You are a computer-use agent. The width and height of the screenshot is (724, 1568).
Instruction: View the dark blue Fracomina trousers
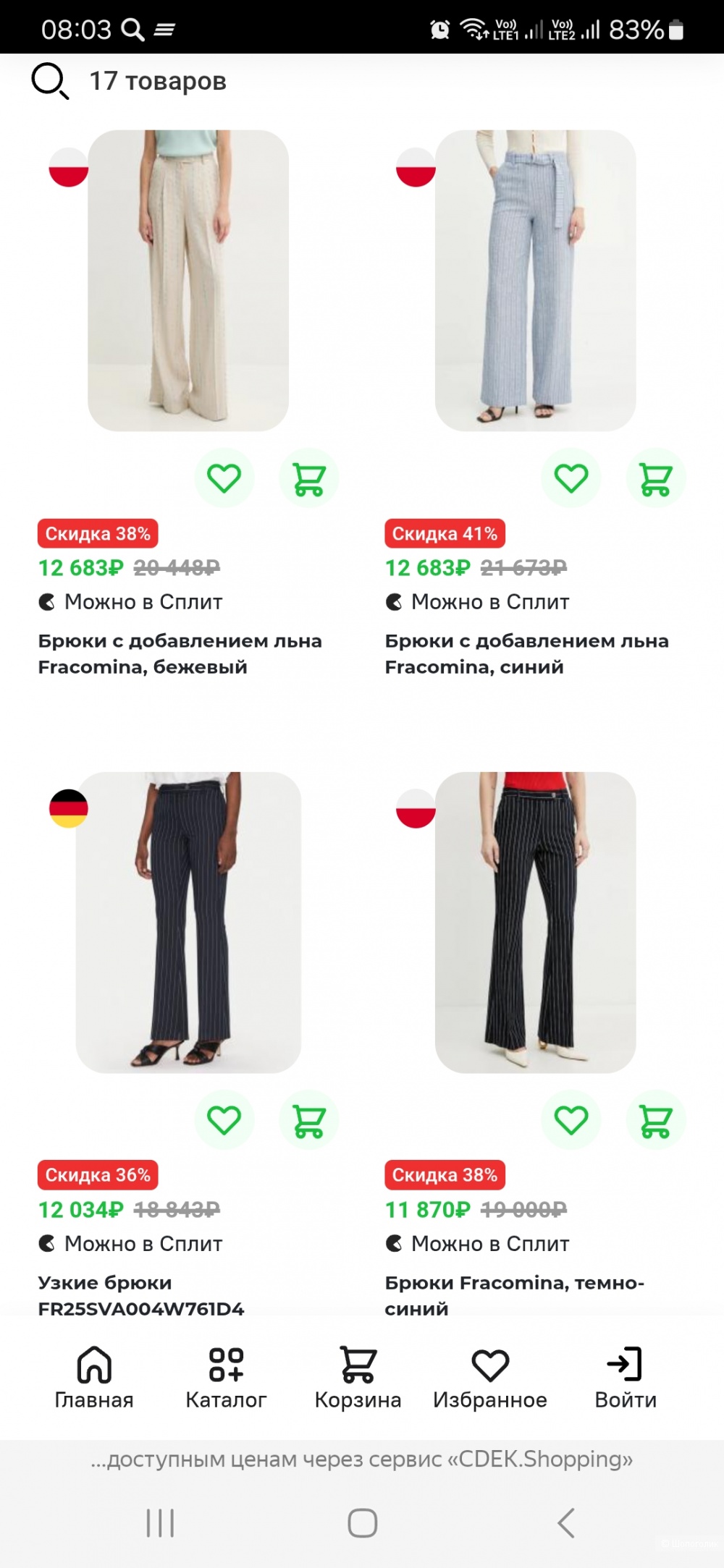535,923
